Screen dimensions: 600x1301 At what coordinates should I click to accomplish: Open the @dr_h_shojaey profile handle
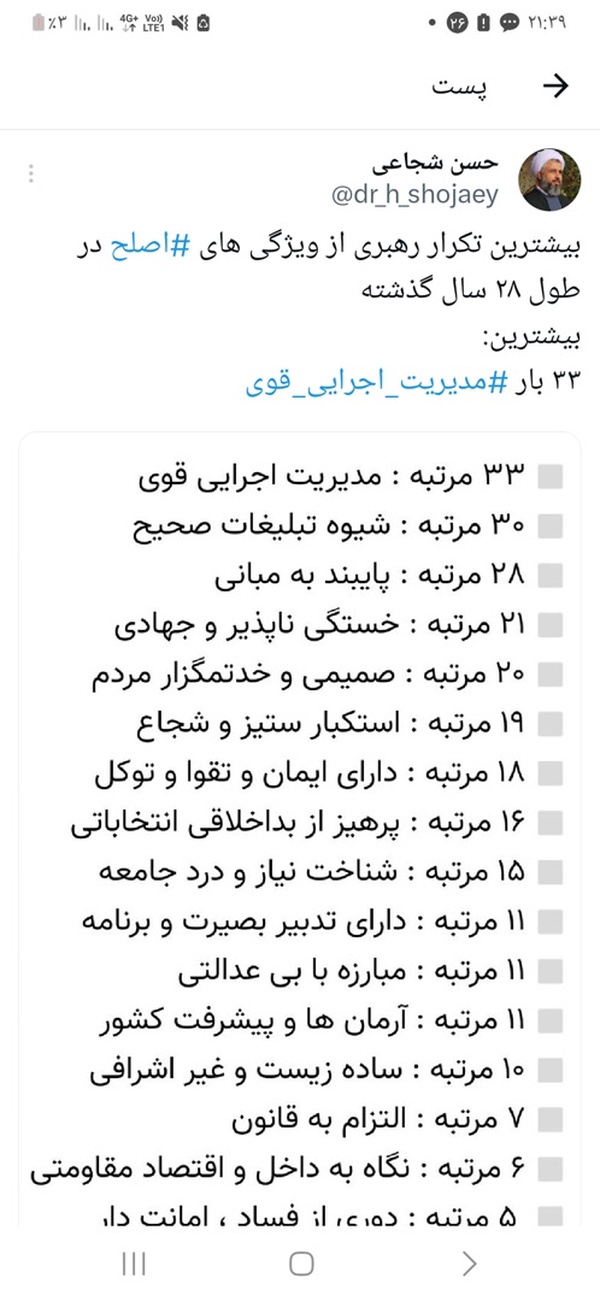pyautogui.click(x=422, y=196)
